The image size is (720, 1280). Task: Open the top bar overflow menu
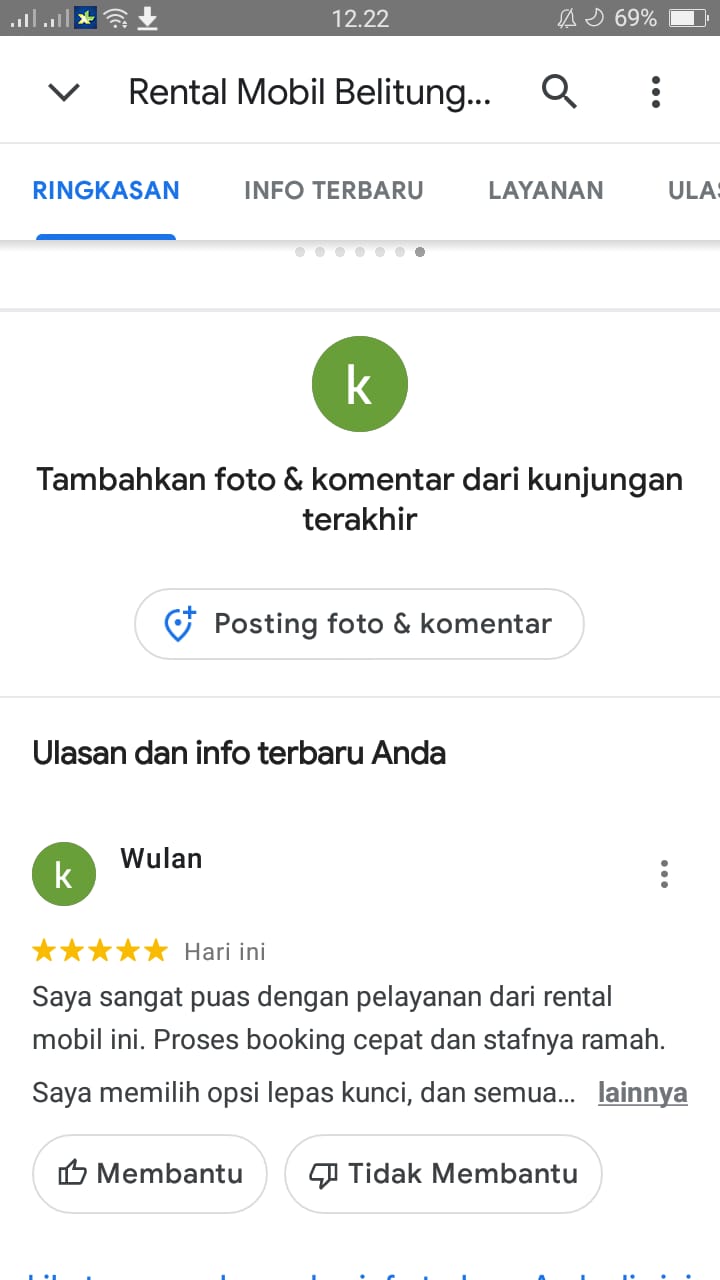pos(656,92)
